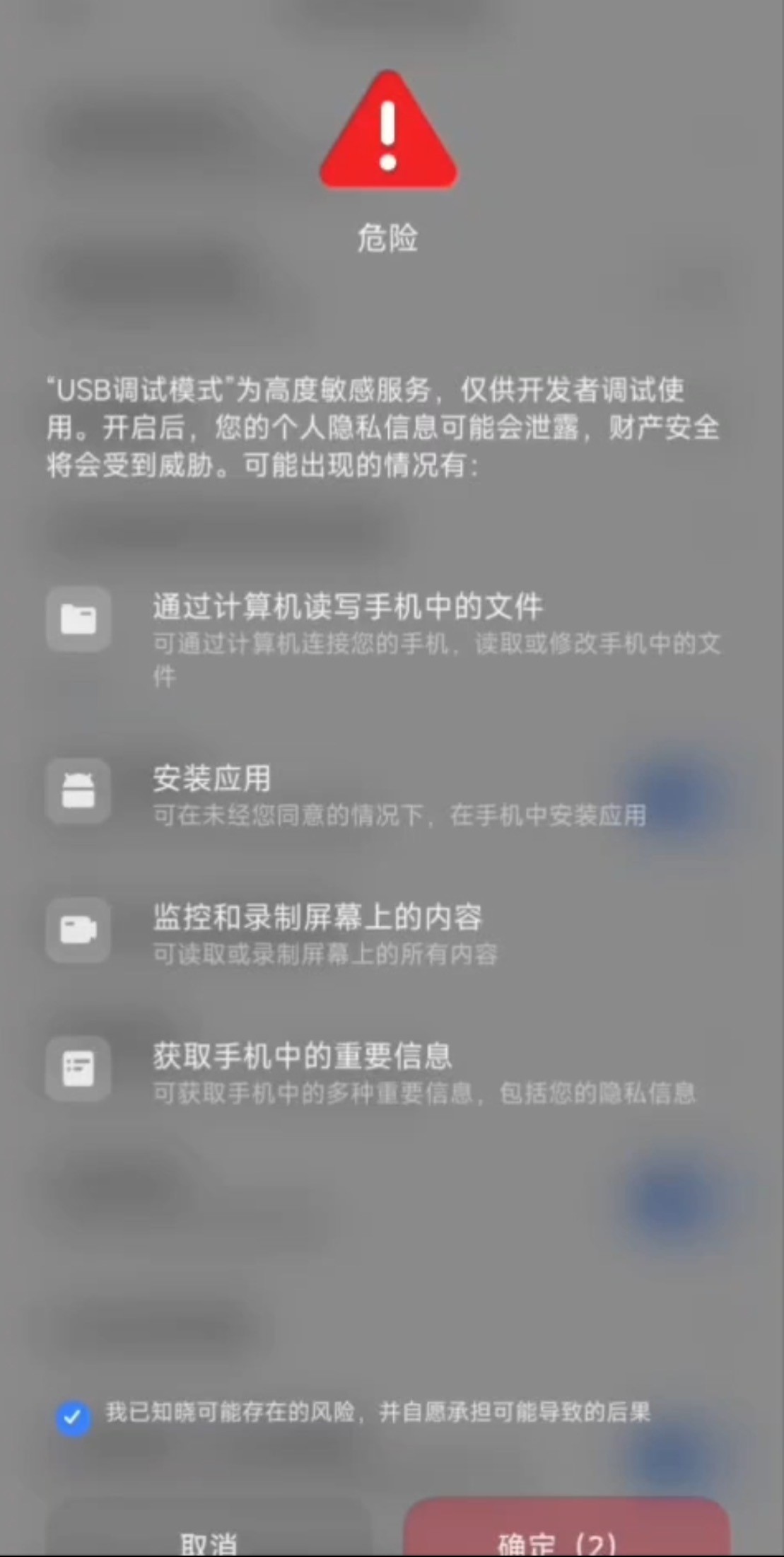Uncheck the risk acknowledgment checkbox
The width and height of the screenshot is (784, 1557).
[74, 1418]
